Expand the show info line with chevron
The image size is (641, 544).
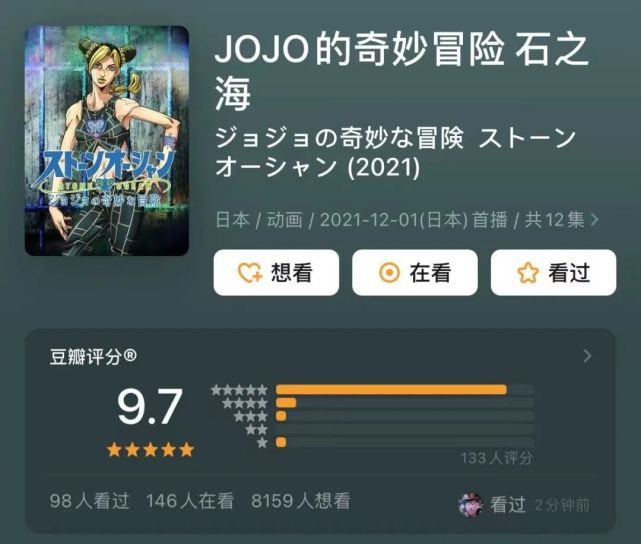pos(596,220)
